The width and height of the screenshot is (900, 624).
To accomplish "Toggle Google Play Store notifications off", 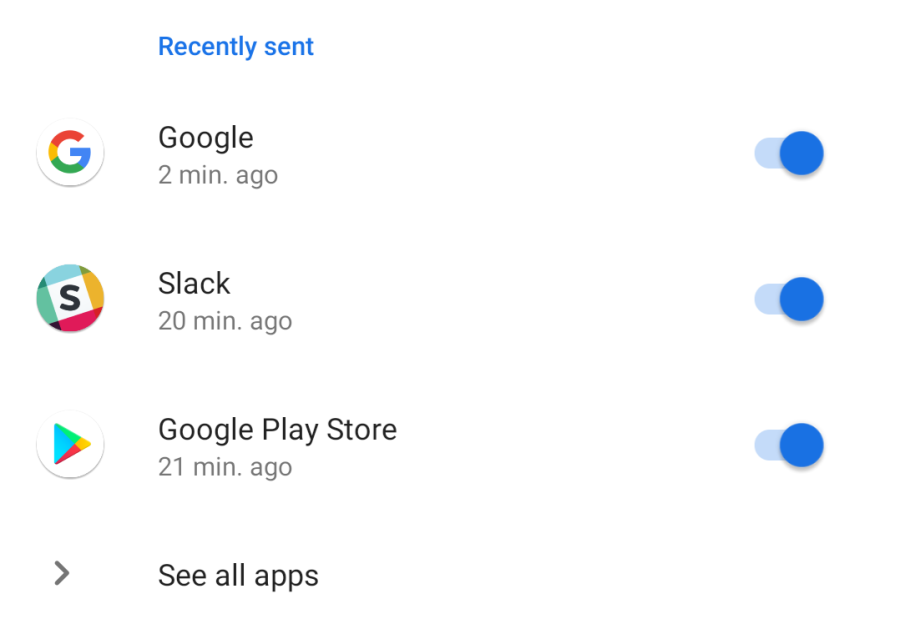I will pyautogui.click(x=789, y=446).
